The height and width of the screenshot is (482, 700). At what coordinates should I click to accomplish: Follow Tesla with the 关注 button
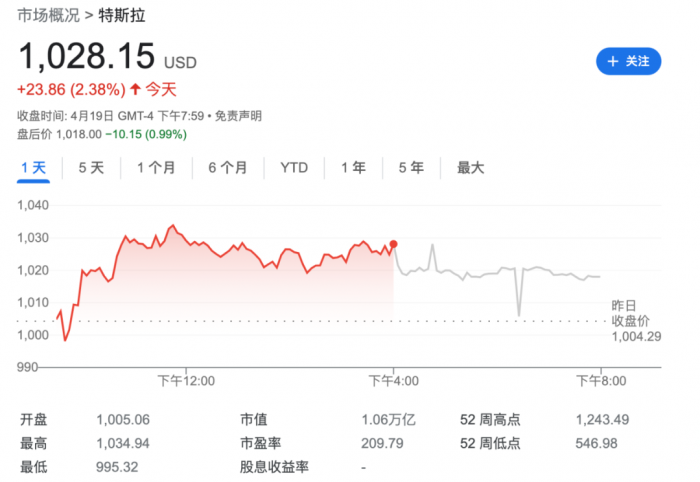(x=628, y=61)
